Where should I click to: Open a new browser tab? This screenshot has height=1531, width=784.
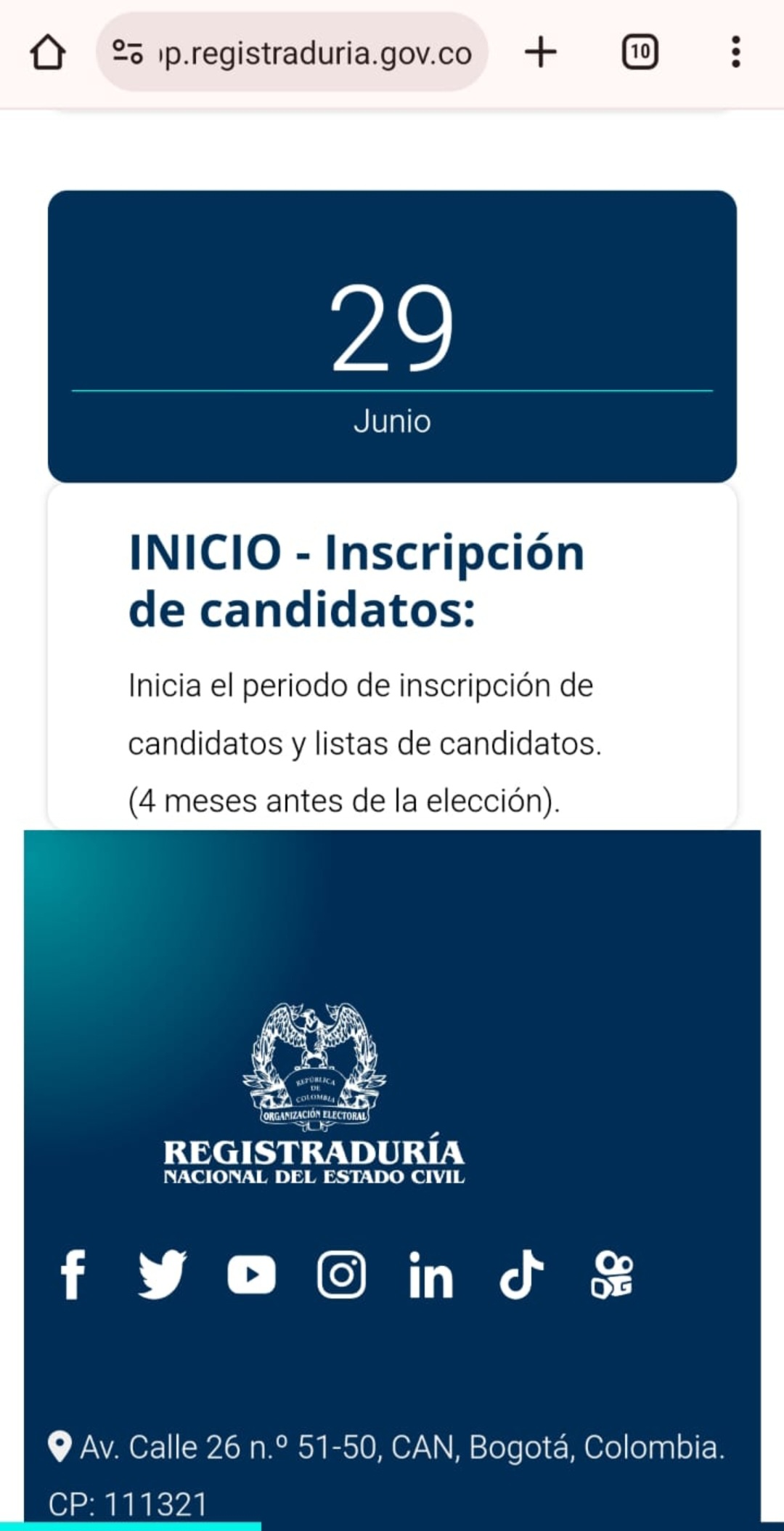pyautogui.click(x=540, y=52)
